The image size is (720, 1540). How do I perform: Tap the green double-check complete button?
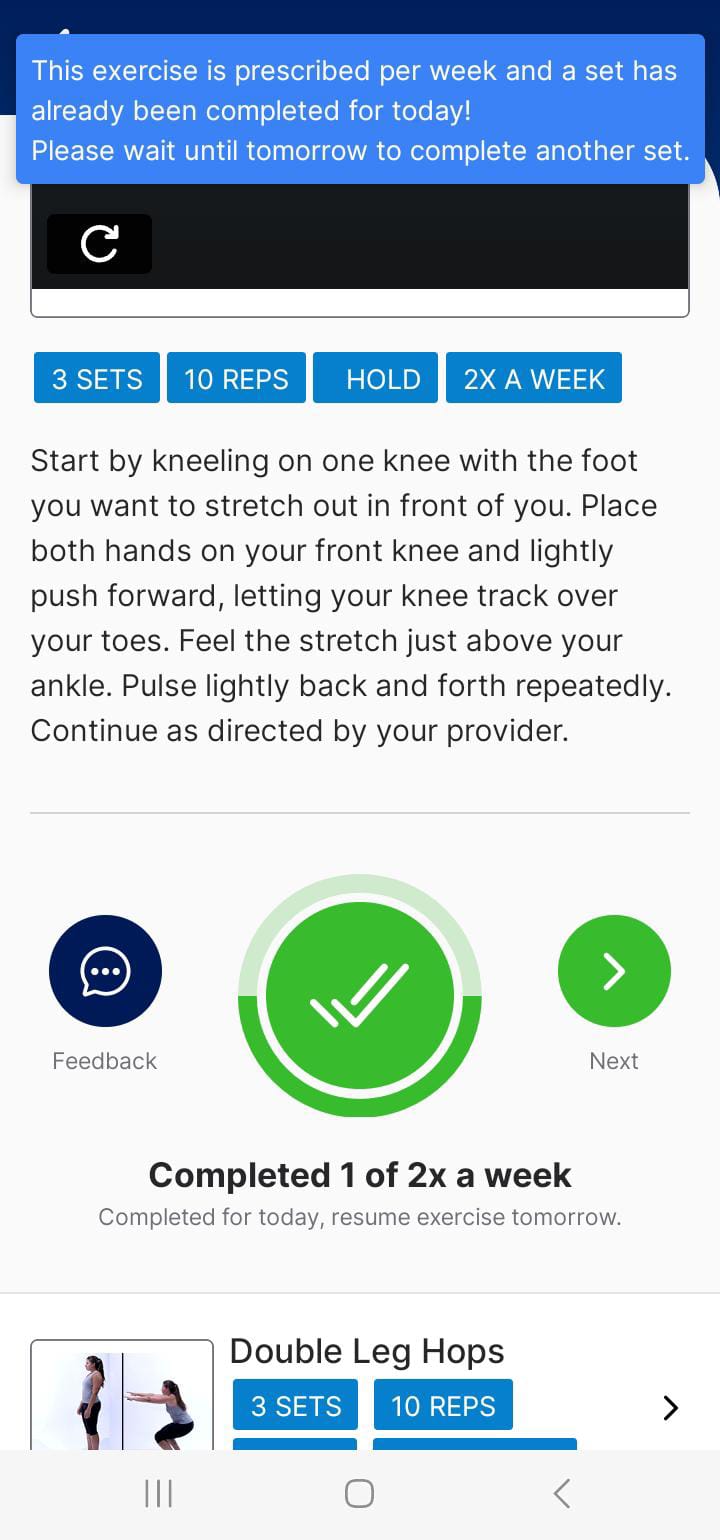pos(360,996)
